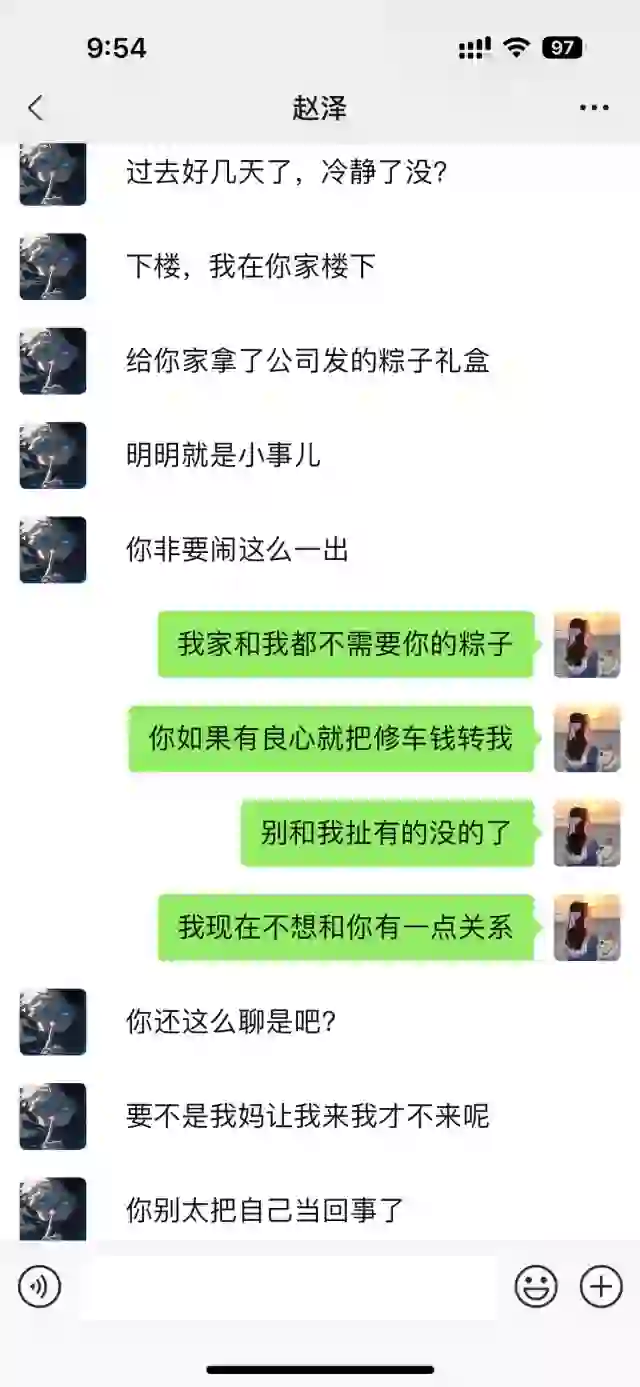Tap avatar beside 你还这么聊是吧？

53,1022
